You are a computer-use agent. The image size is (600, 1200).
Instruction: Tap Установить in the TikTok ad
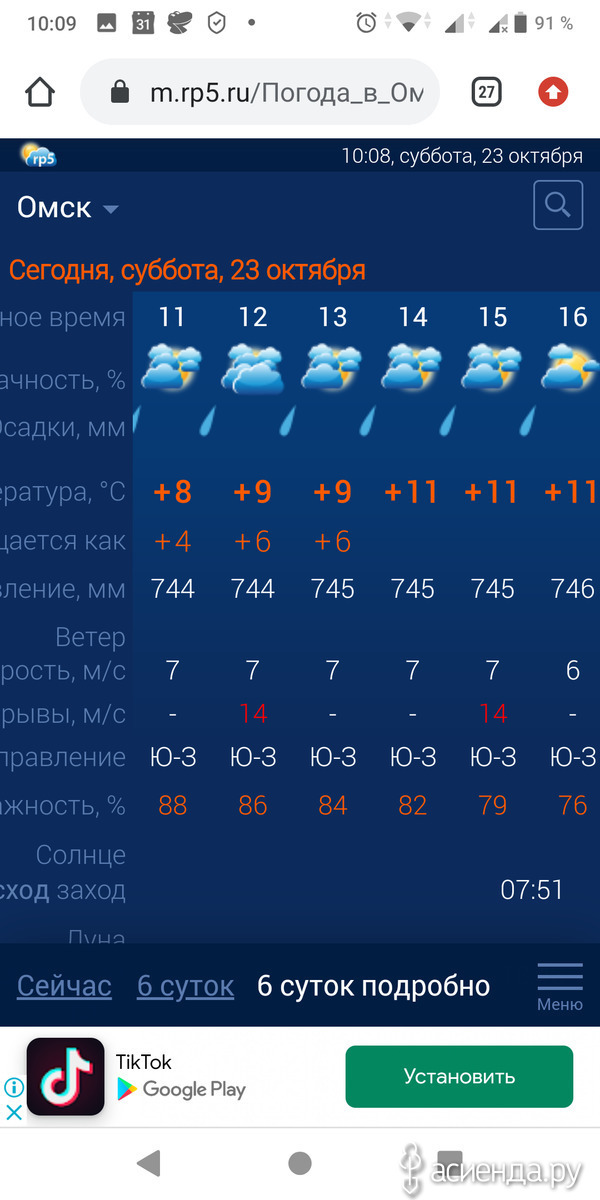coord(459,1077)
